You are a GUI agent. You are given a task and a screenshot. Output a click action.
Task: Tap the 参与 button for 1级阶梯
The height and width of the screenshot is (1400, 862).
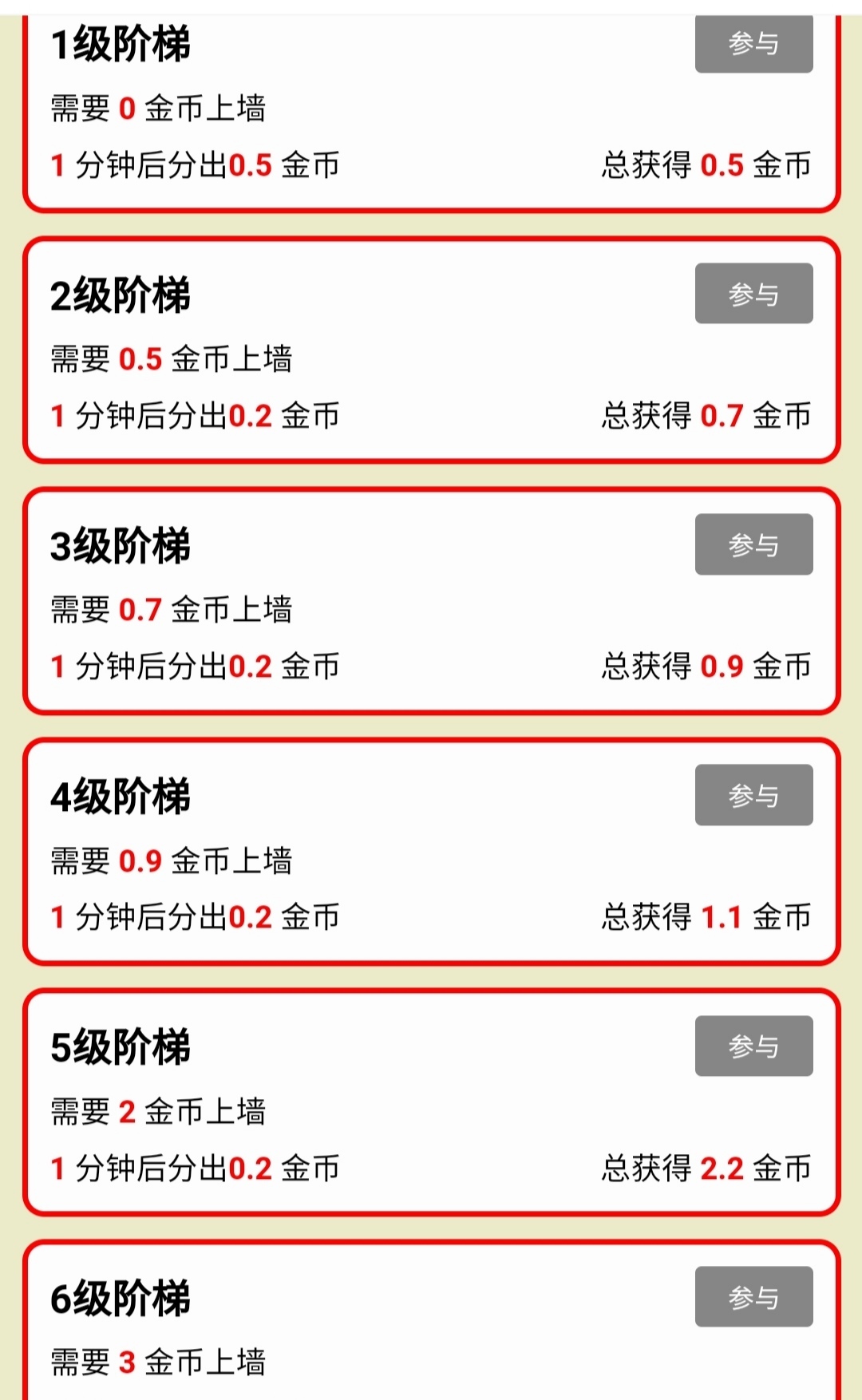click(753, 44)
